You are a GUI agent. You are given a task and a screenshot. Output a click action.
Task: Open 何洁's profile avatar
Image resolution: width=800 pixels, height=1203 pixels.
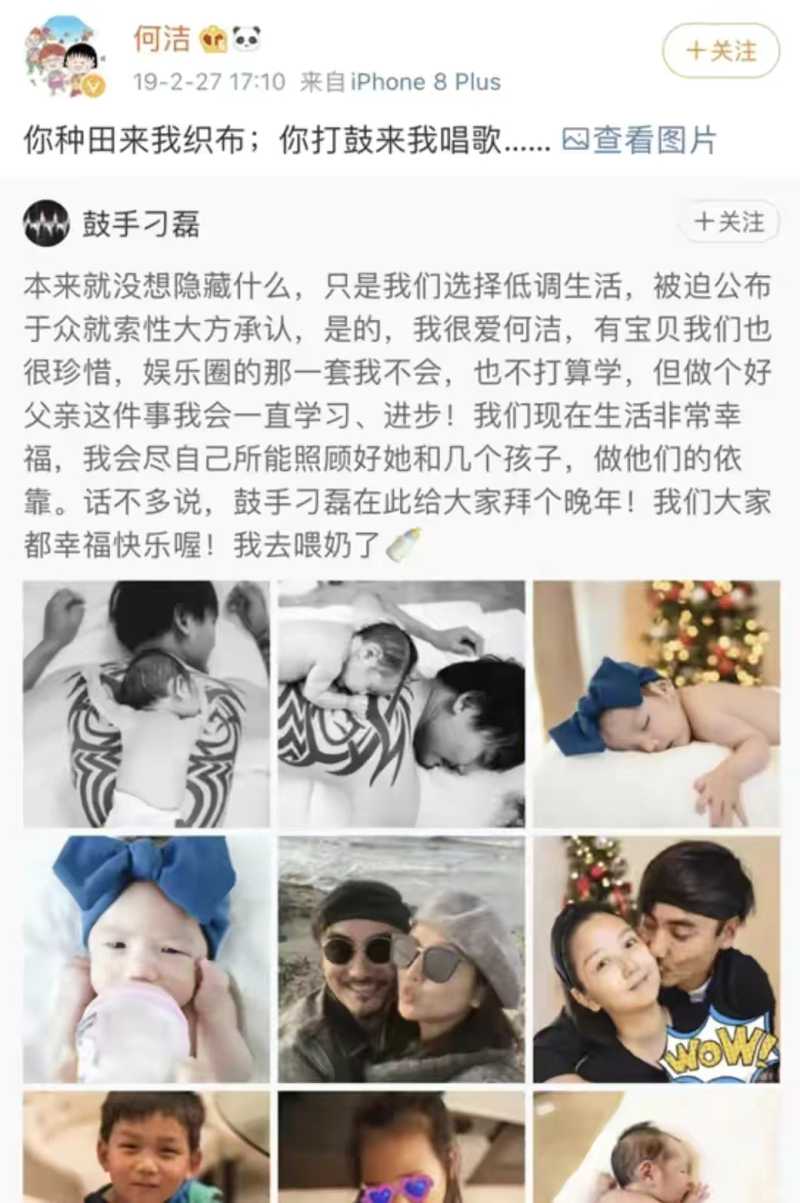[x=64, y=58]
